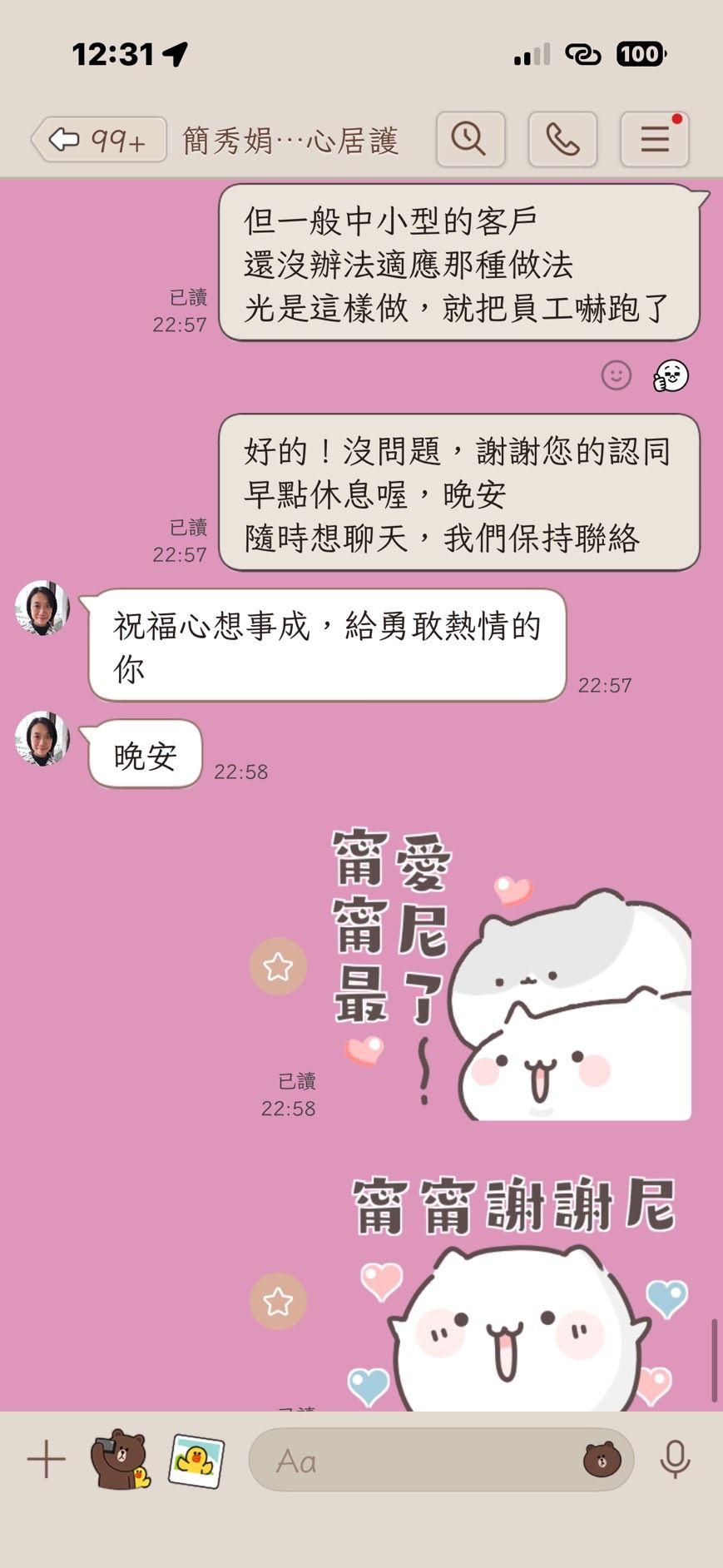Open sender's profile photo beside 晚安
The width and height of the screenshot is (723, 1568).
(42, 738)
